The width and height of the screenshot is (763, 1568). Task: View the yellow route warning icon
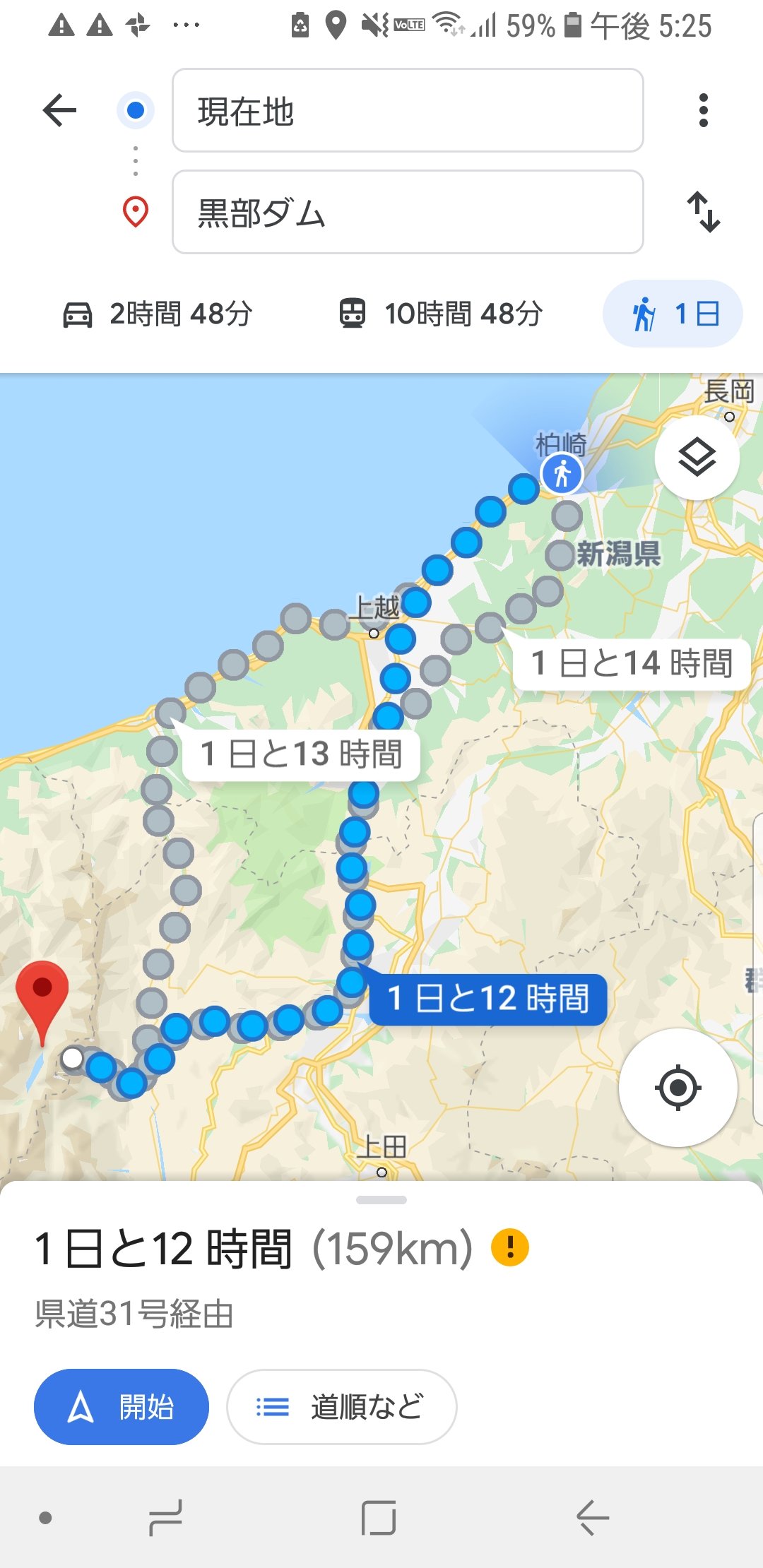pos(510,1247)
